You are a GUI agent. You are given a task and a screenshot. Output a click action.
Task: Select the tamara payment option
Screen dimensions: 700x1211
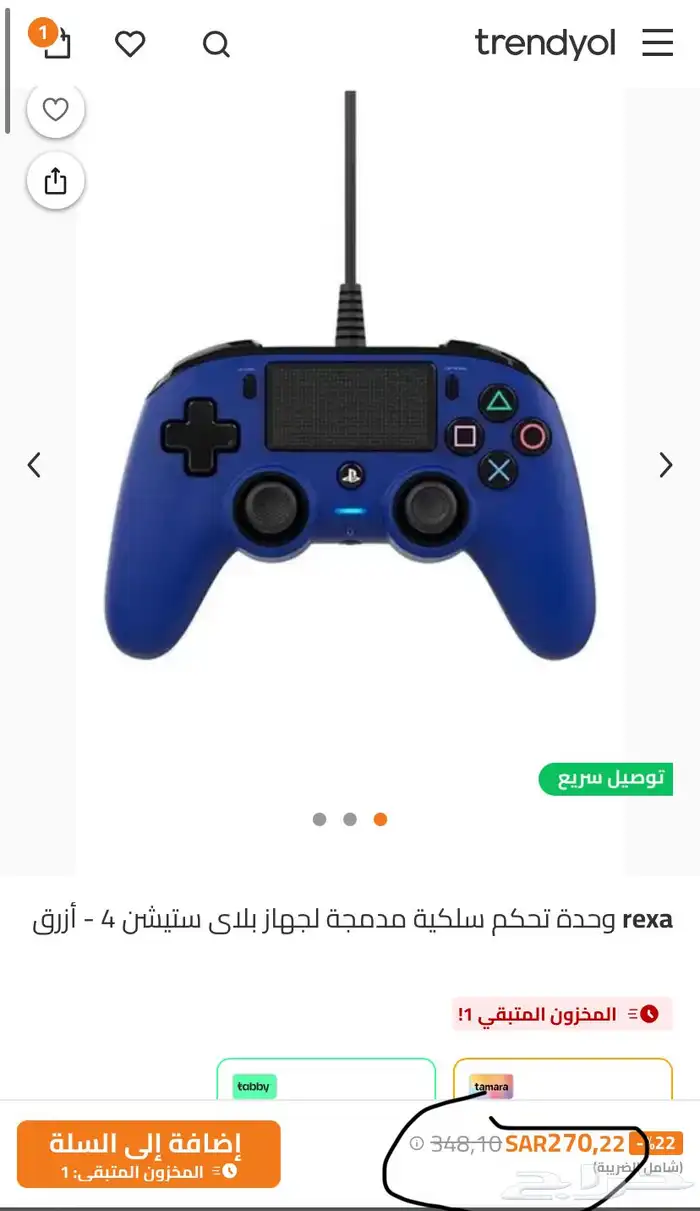[562, 1082]
